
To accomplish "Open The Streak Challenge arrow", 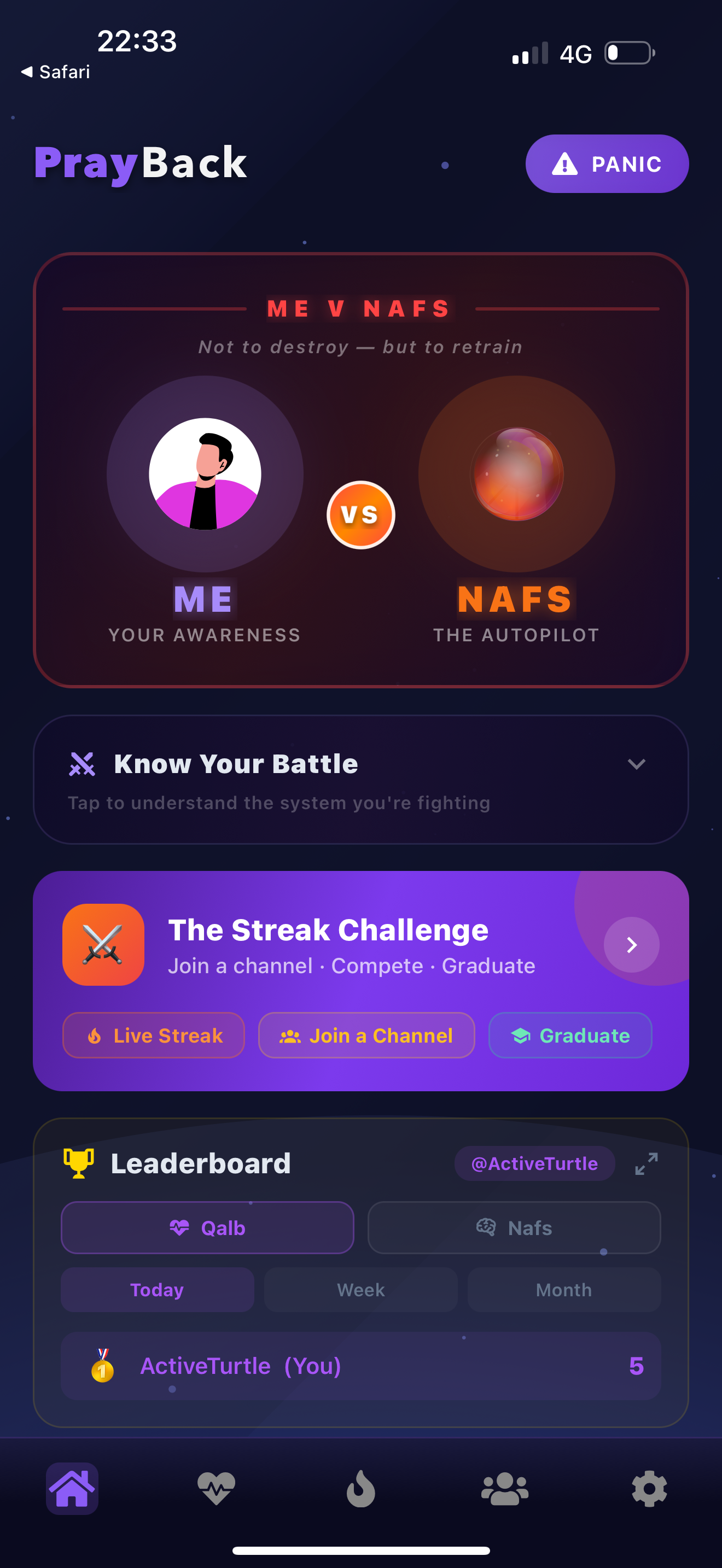I will coord(631,944).
